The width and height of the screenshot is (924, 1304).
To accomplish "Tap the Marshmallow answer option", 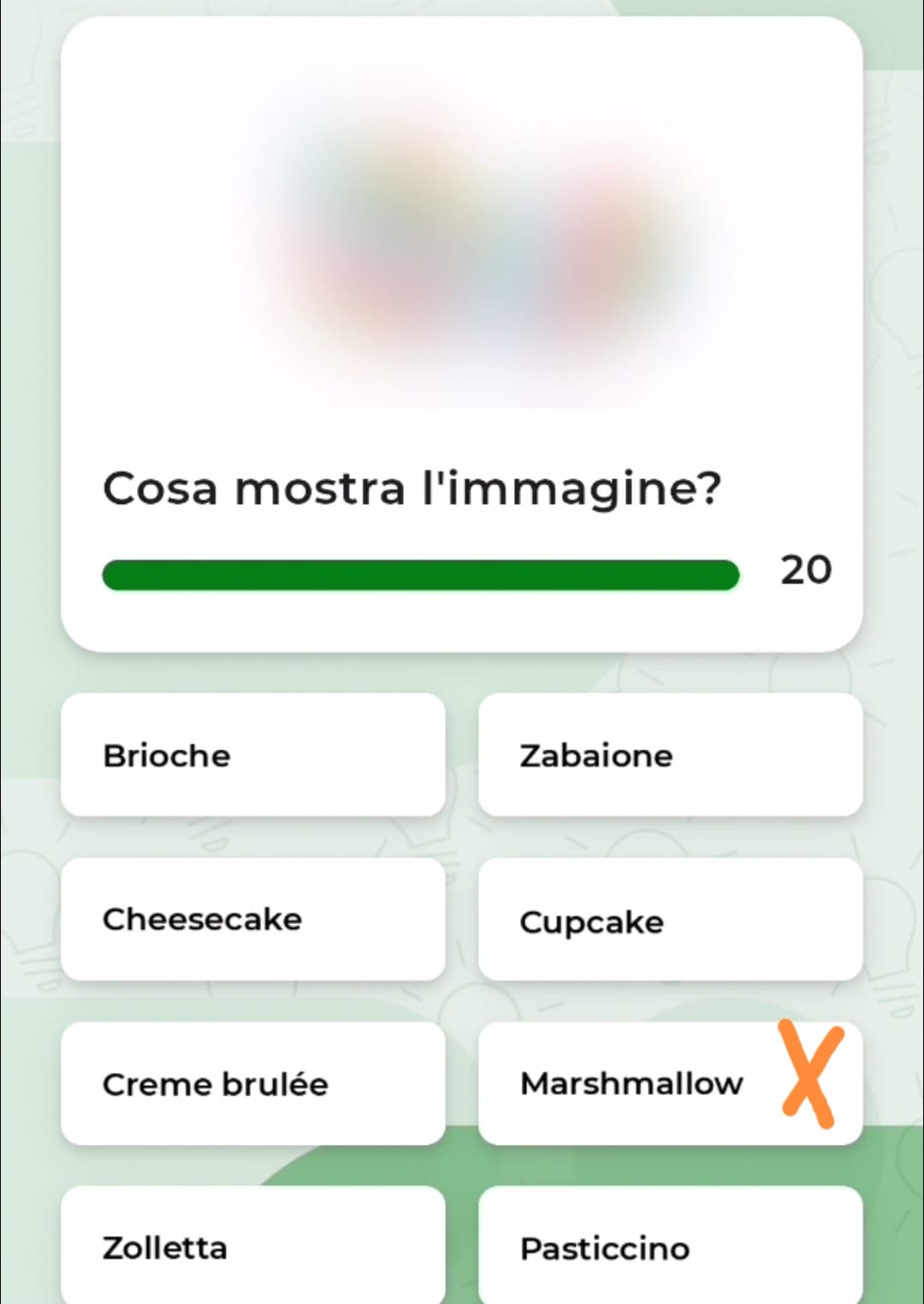I will [x=633, y=1083].
